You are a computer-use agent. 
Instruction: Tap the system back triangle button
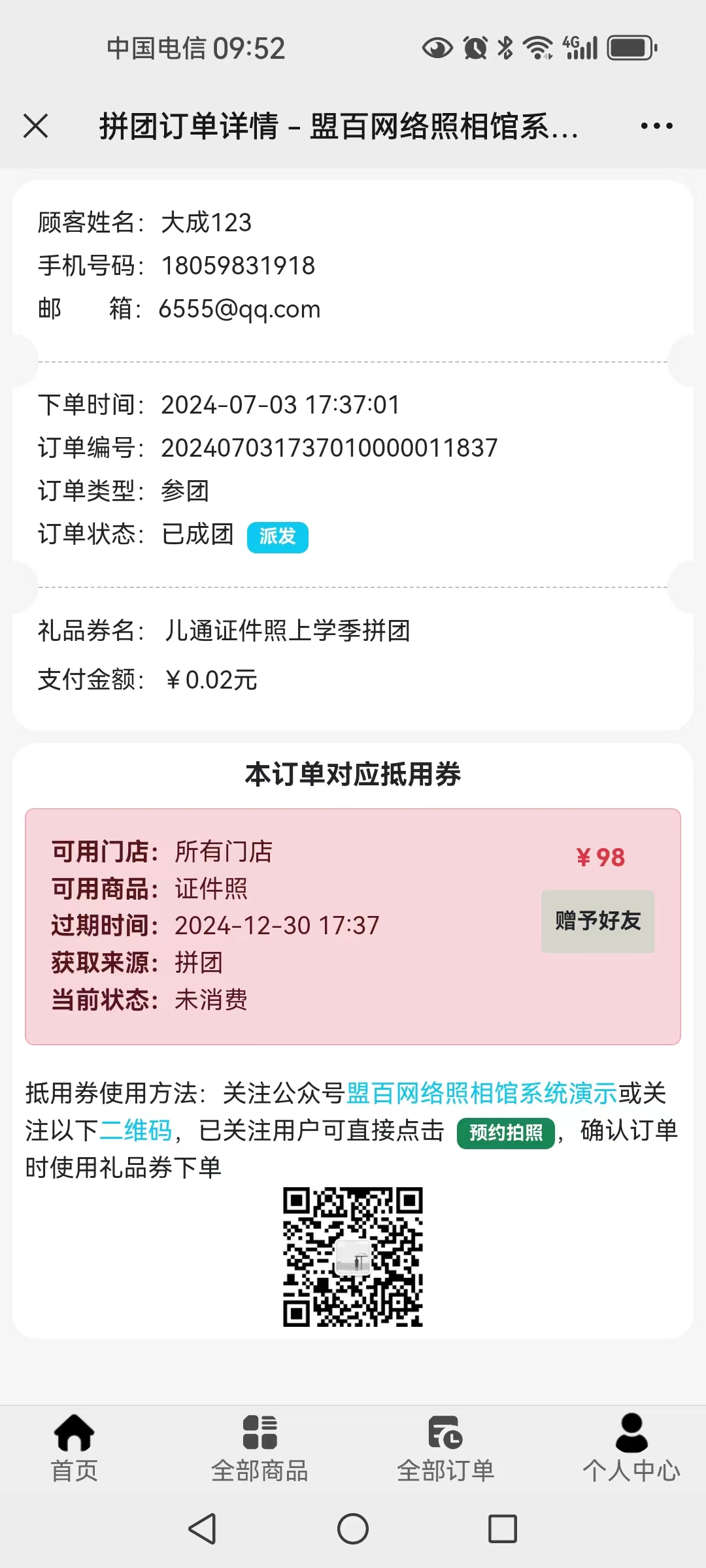(202, 1529)
